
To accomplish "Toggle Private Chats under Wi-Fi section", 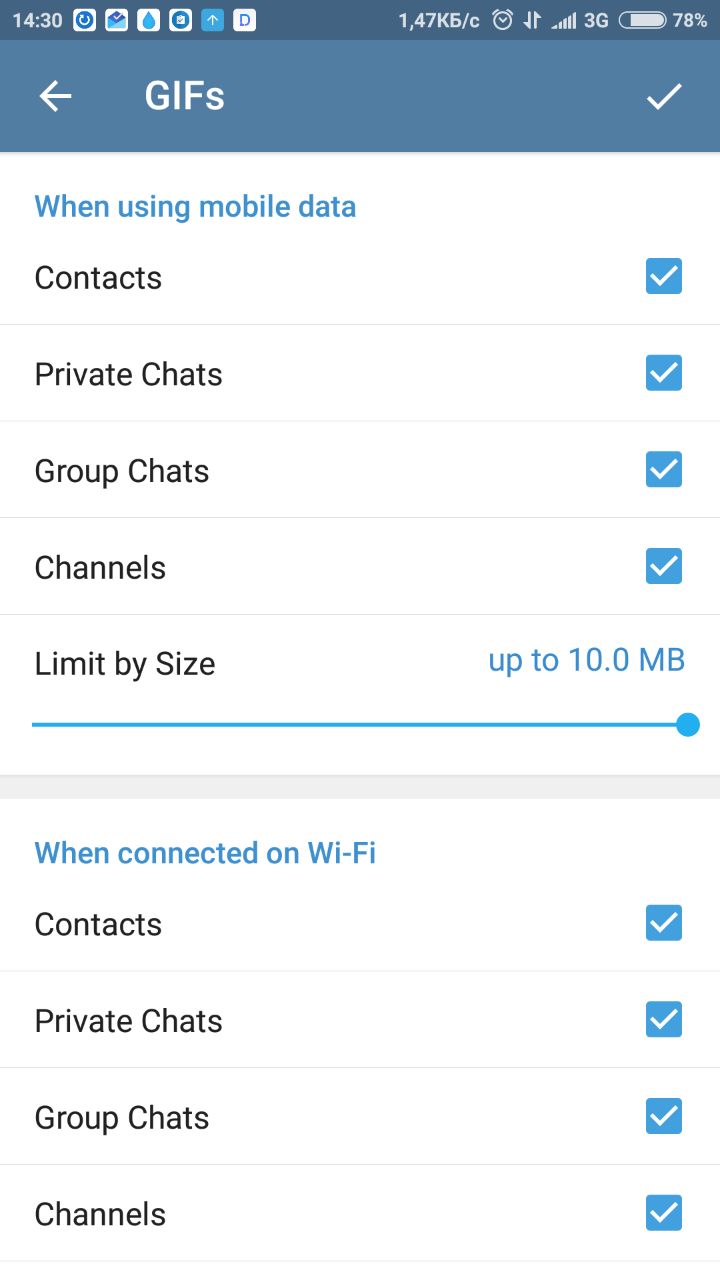I will pyautogui.click(x=663, y=1020).
